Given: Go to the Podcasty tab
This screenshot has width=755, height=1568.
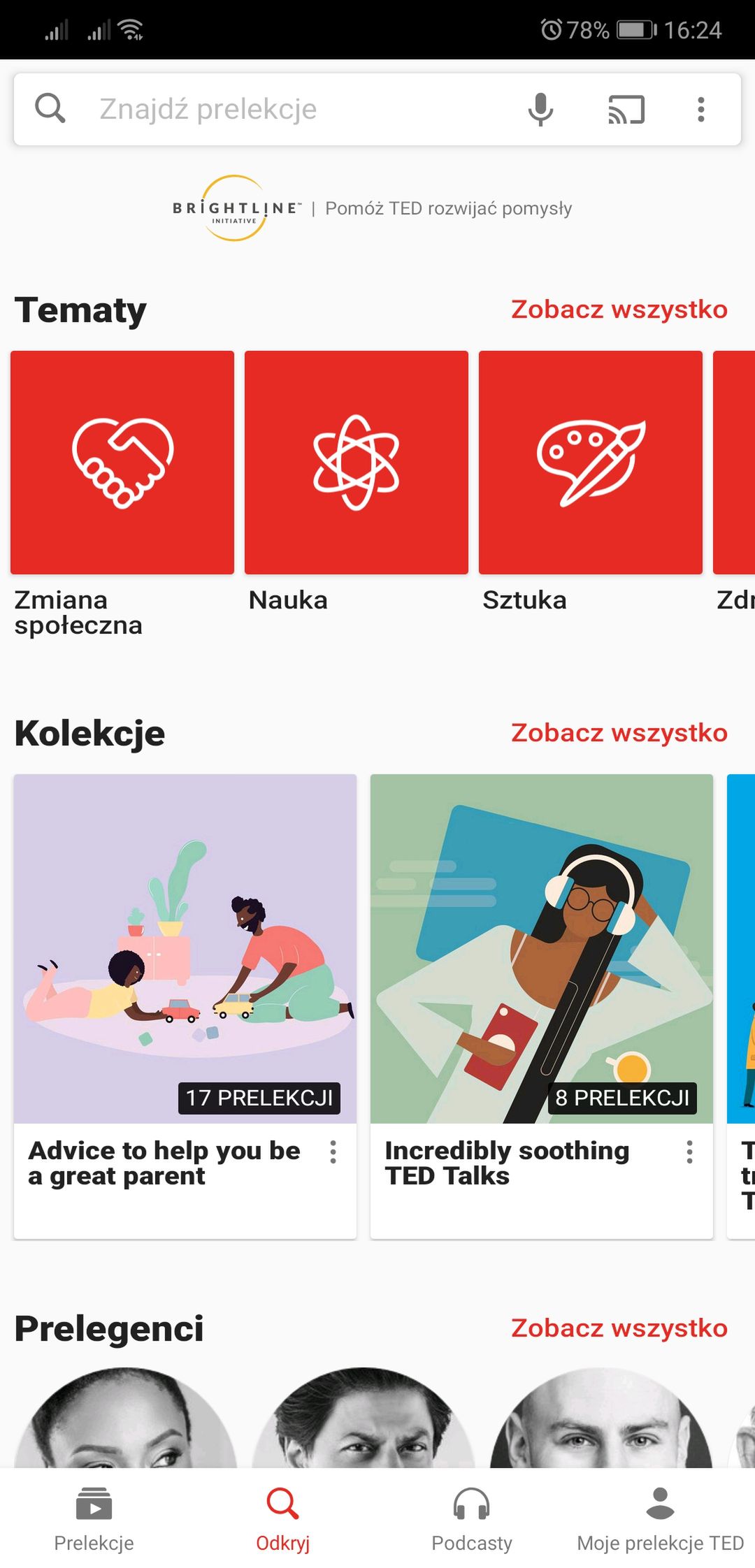Looking at the screenshot, I should [x=472, y=1519].
